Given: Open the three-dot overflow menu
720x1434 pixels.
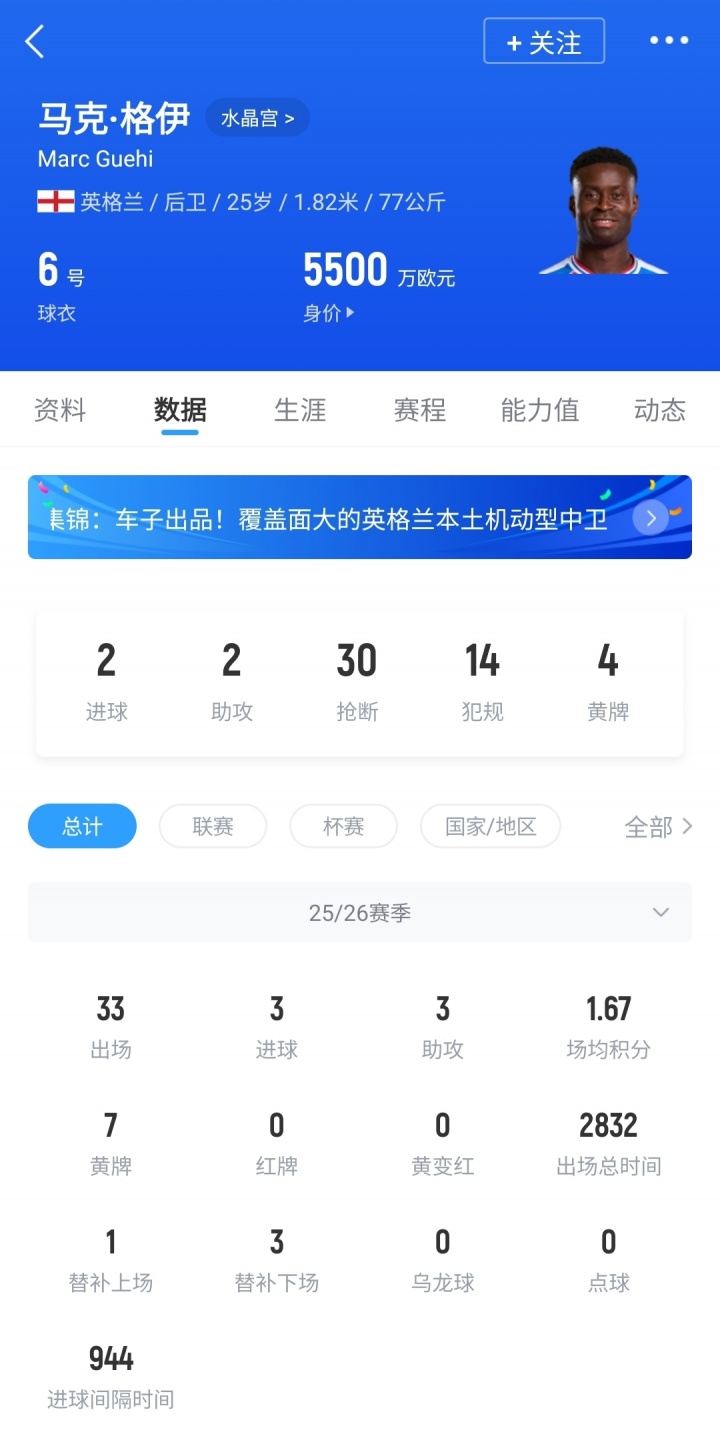Looking at the screenshot, I should [x=669, y=41].
